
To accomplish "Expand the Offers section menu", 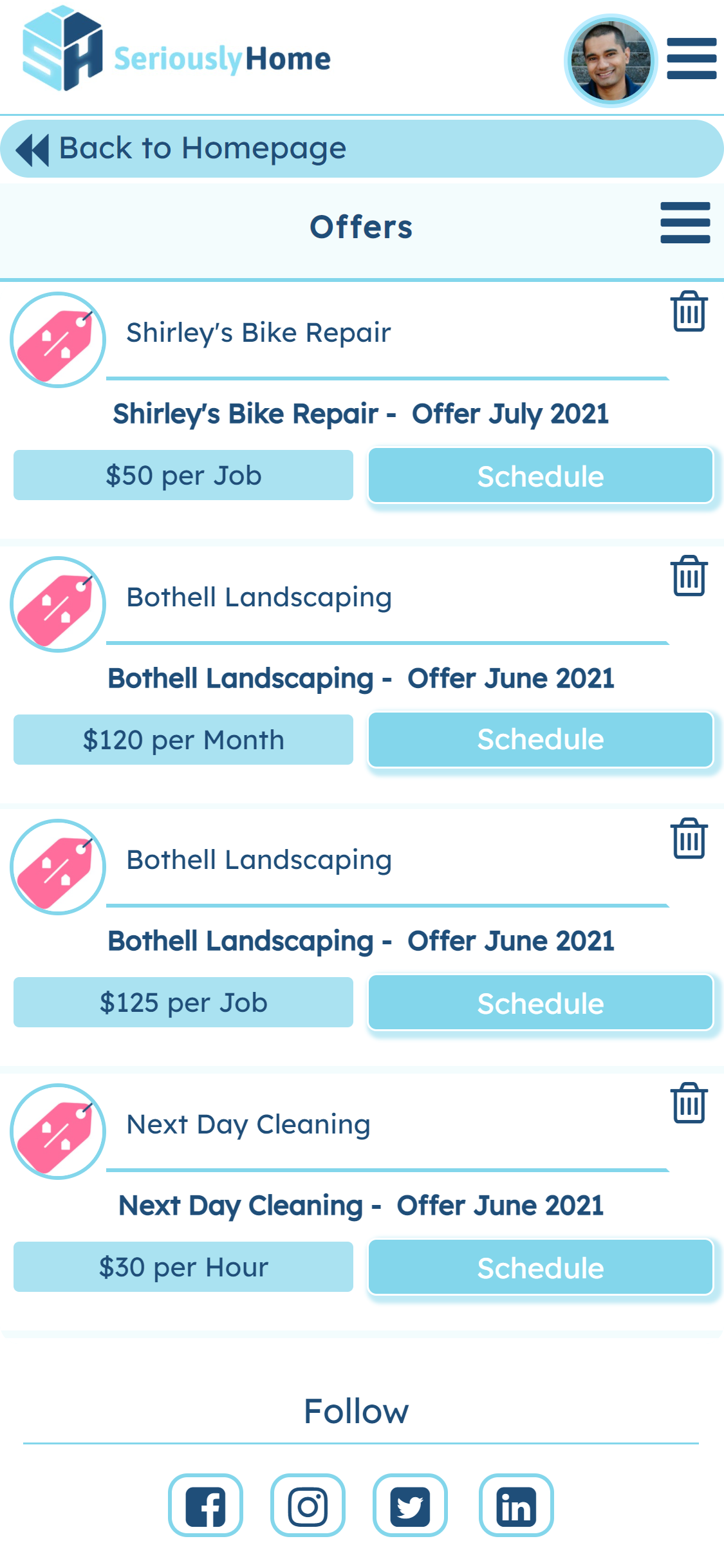I will coord(685,223).
